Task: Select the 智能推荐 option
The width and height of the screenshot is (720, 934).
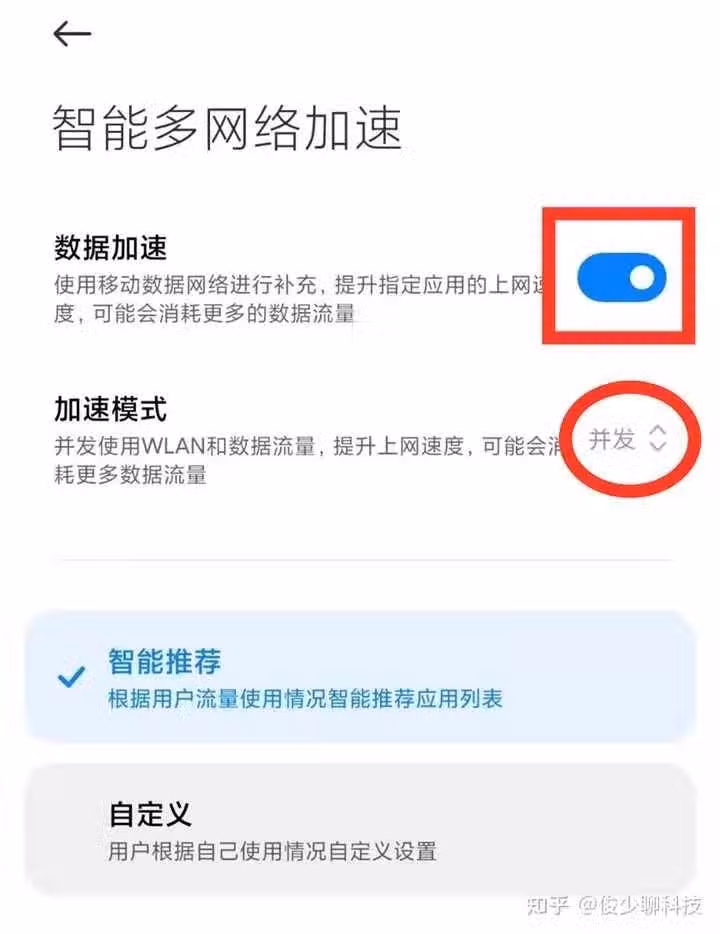Action: click(x=360, y=677)
